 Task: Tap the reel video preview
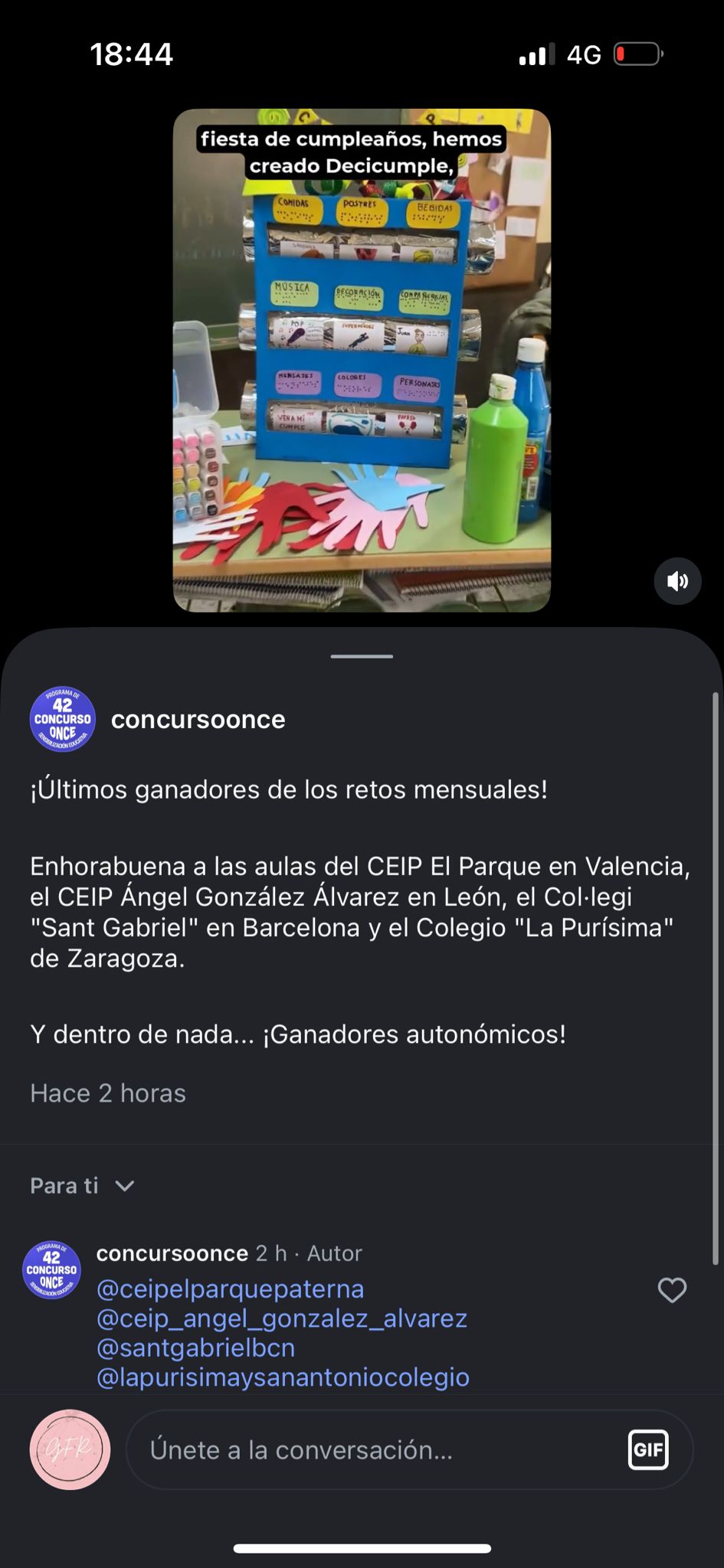(x=362, y=360)
